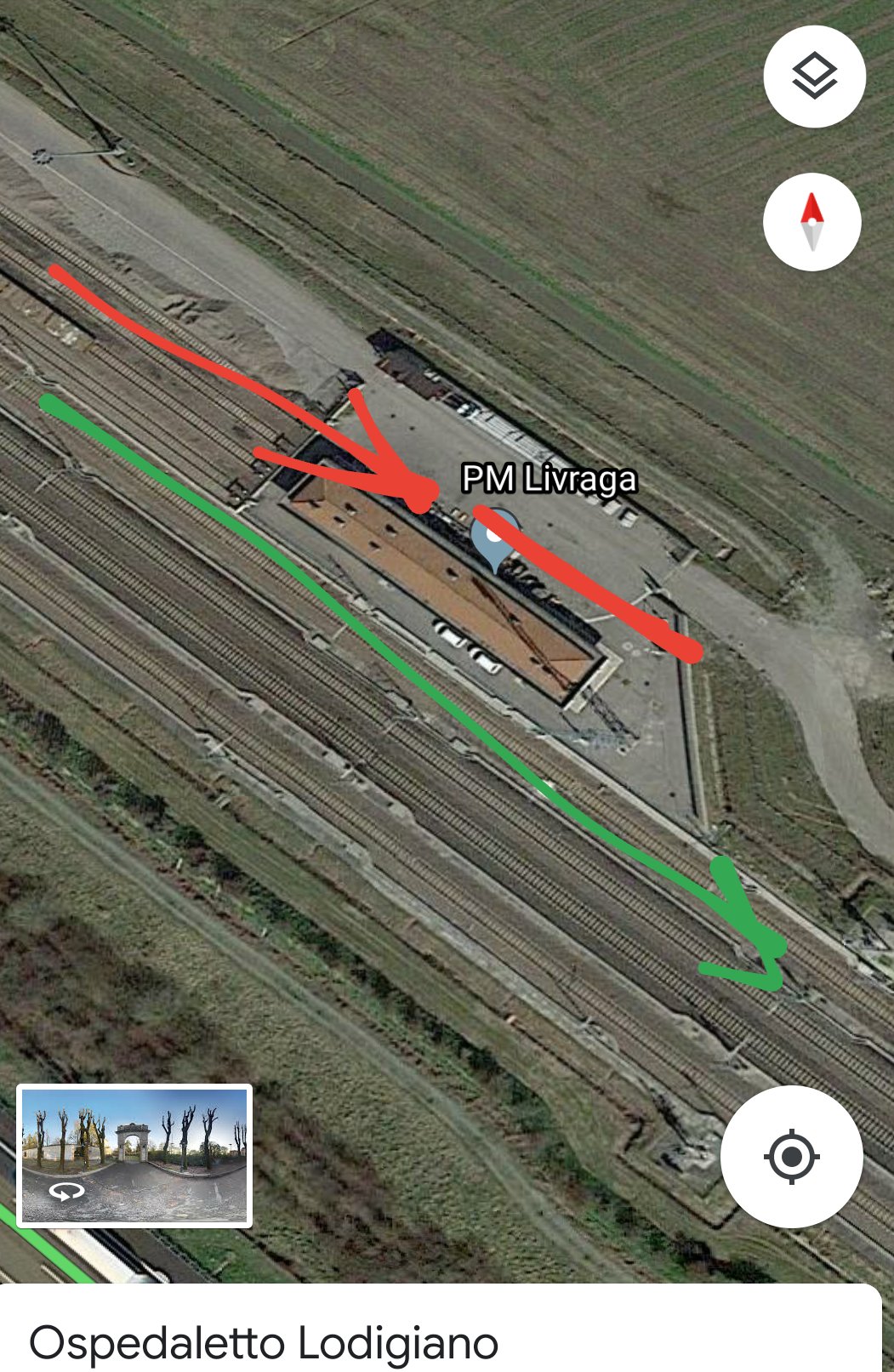Open the map layers selector
Image resolution: width=894 pixels, height=1372 pixels.
point(814,77)
